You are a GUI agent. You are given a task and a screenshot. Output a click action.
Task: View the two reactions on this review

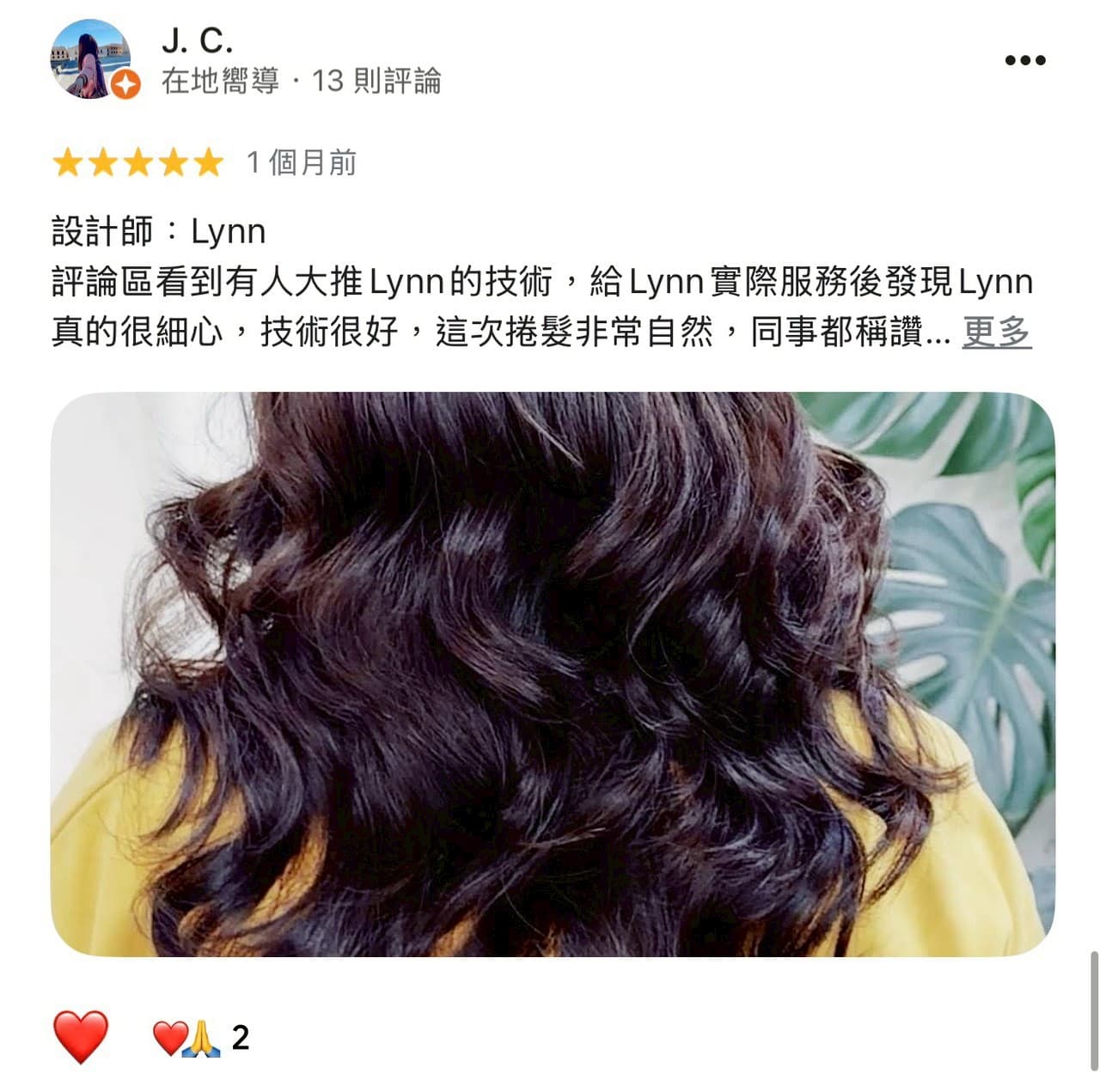pos(201,1038)
